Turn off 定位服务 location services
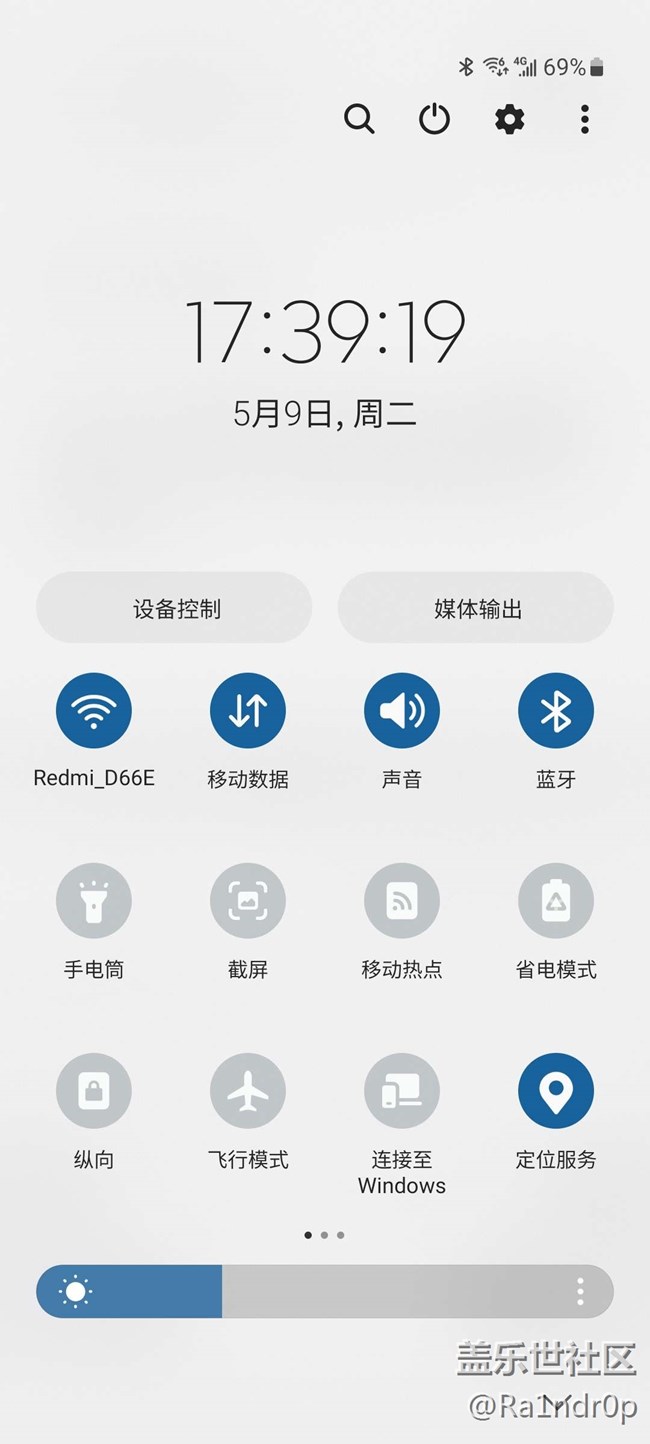Screen dimensions: 650x1444 (556, 1091)
